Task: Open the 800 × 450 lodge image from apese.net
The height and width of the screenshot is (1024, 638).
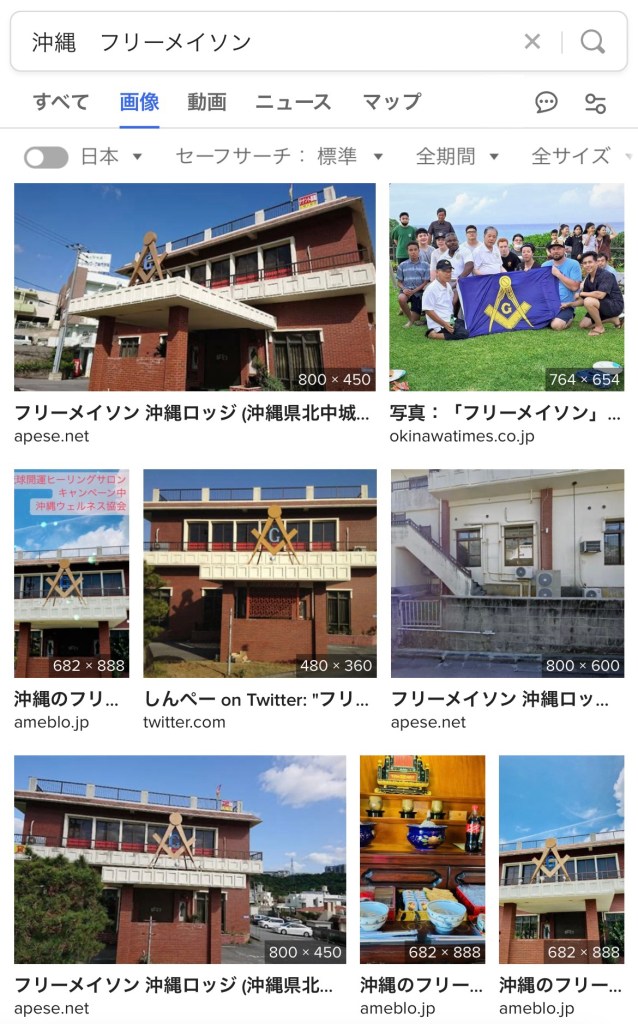Action: point(195,287)
